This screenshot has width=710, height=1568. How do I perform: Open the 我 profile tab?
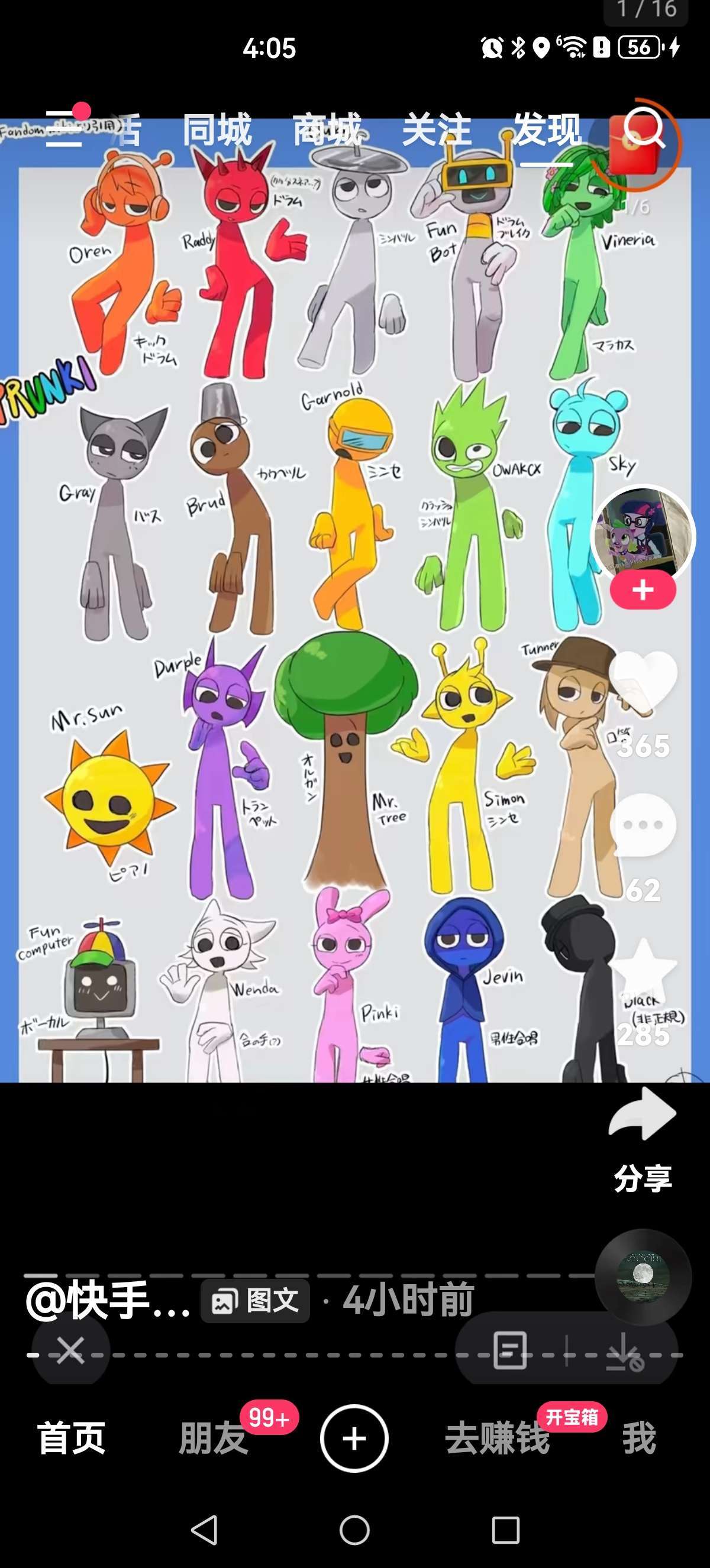[x=639, y=1439]
